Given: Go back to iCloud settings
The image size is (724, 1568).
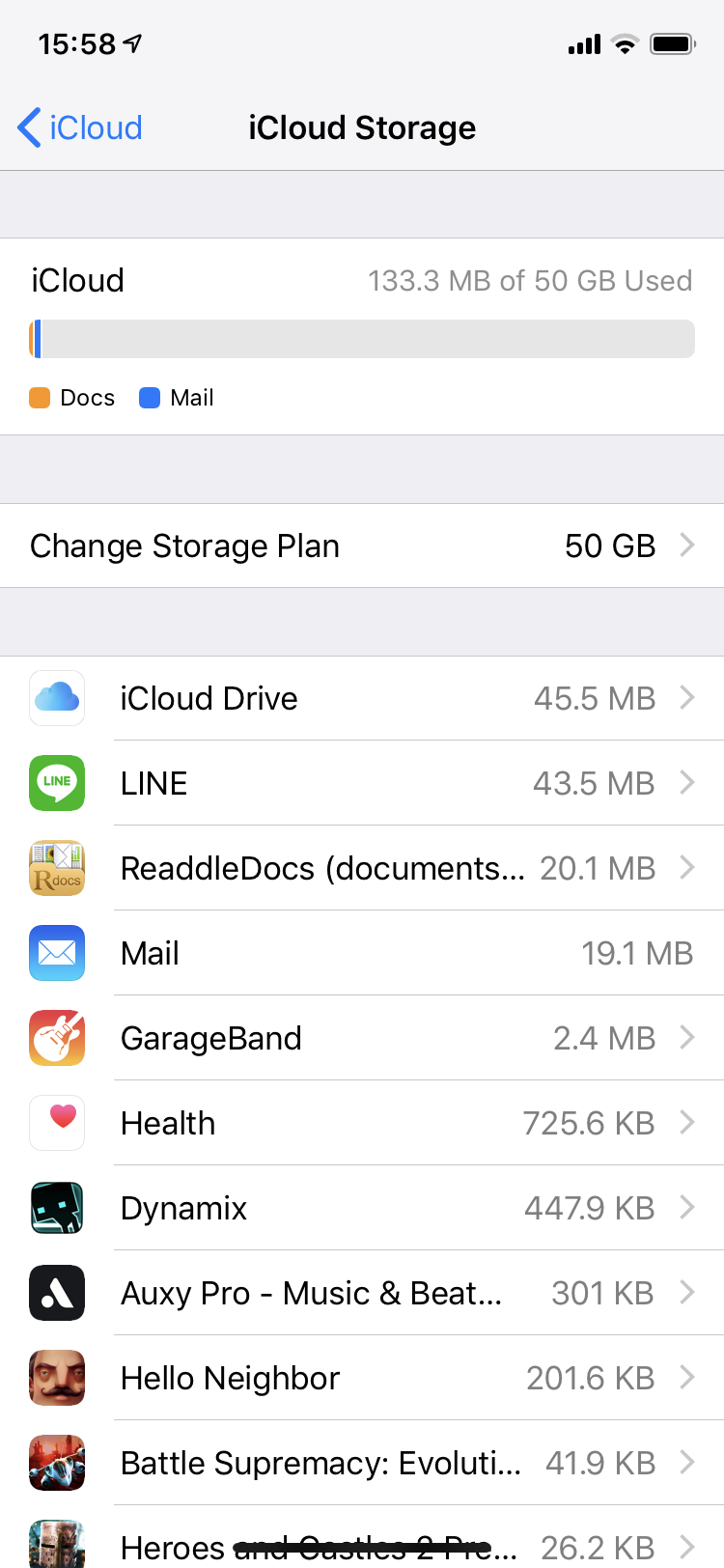Looking at the screenshot, I should coord(80,127).
